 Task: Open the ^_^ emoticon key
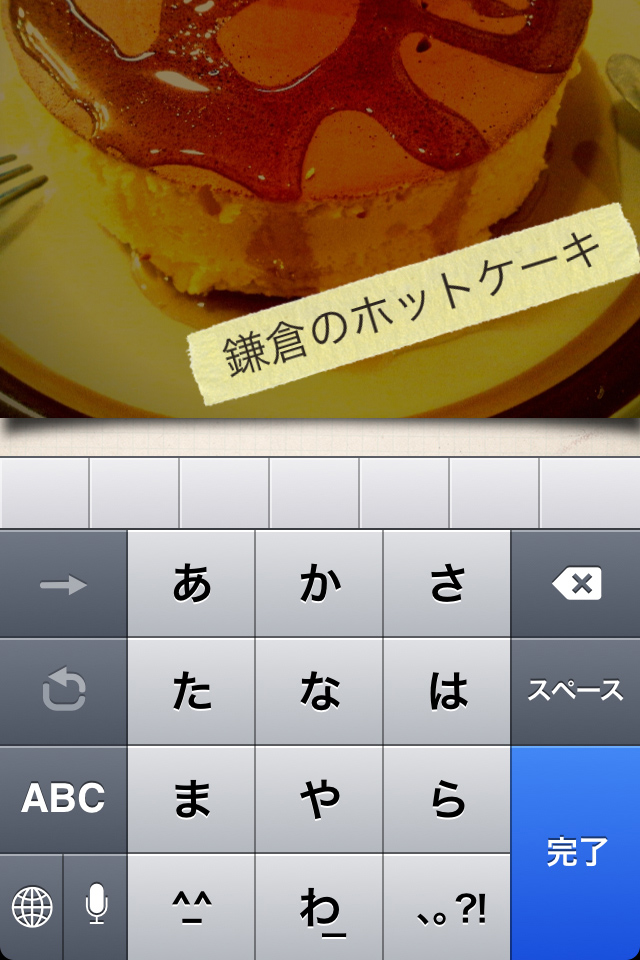click(x=191, y=906)
